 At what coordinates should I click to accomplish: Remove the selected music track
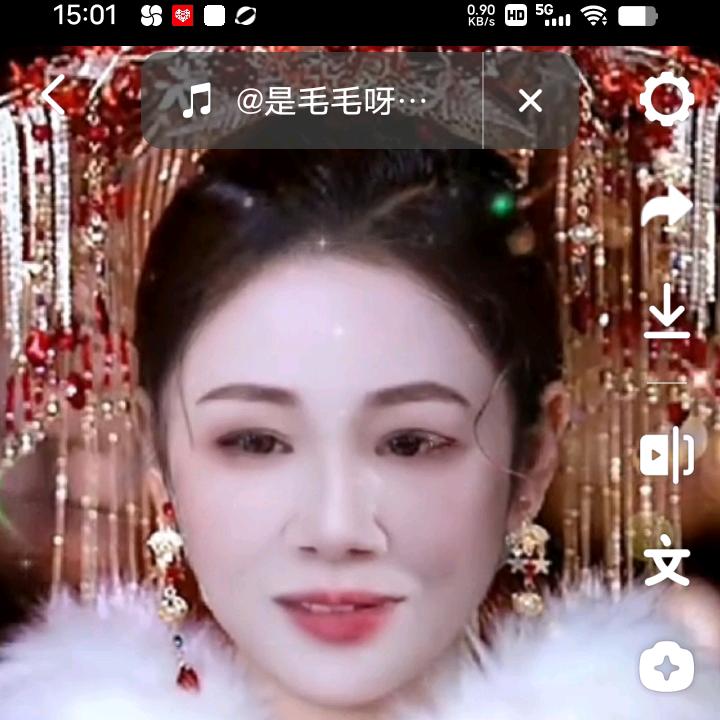530,100
